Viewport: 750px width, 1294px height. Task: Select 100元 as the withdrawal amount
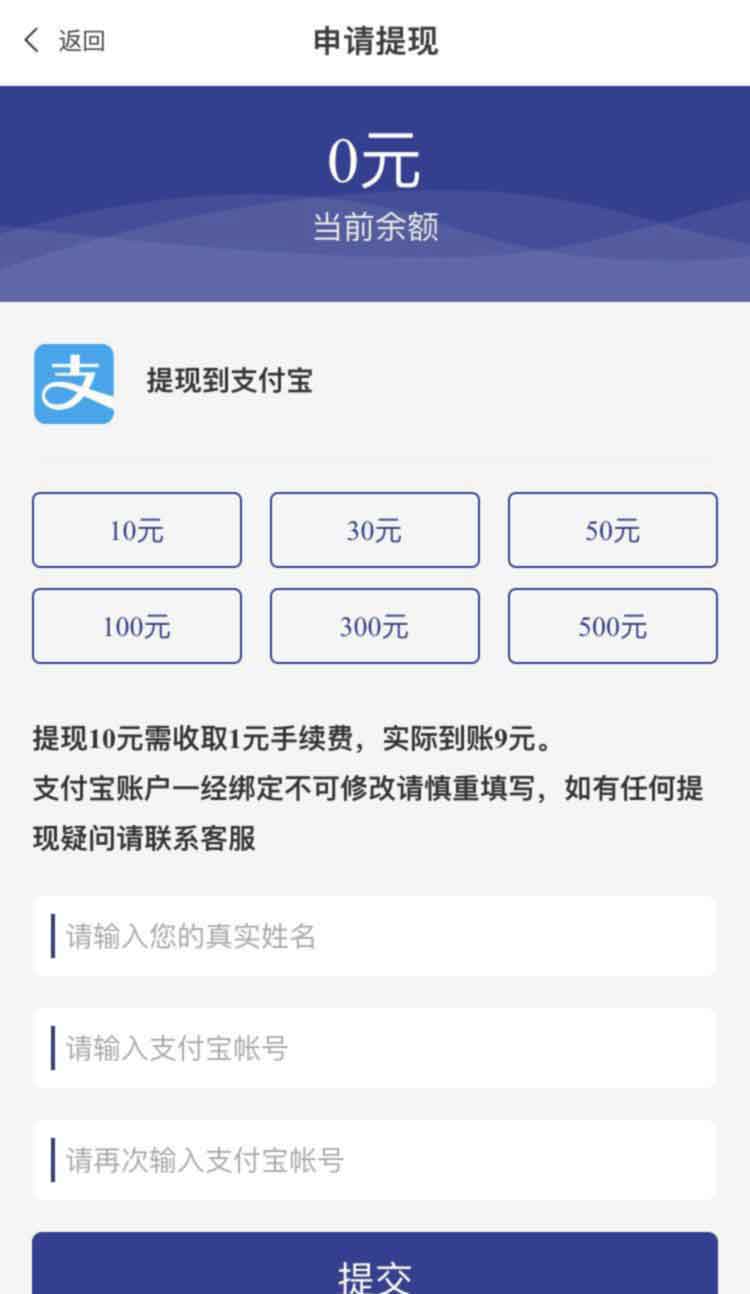137,626
